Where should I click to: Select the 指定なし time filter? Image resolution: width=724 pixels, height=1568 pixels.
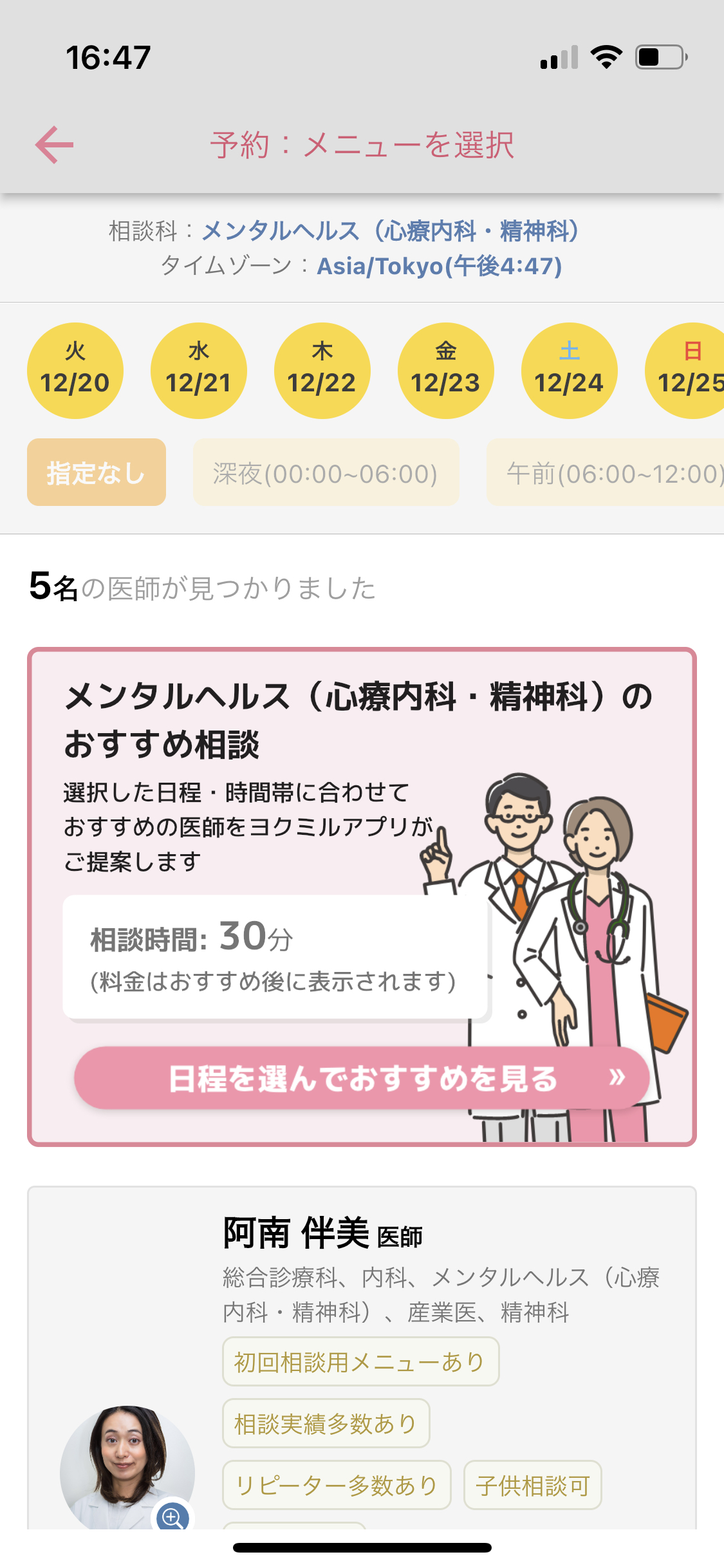pos(97,472)
